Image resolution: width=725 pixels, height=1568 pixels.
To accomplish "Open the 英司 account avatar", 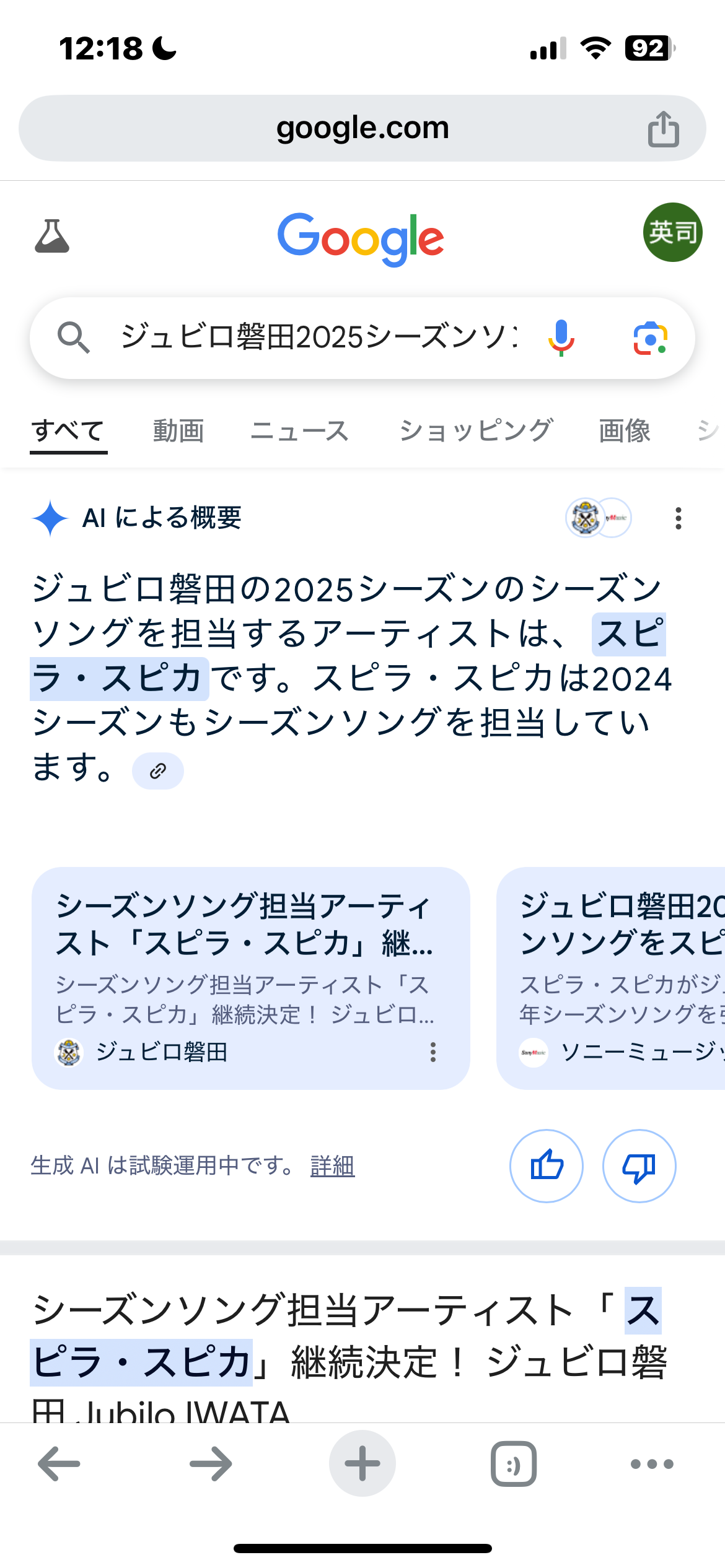I will (672, 232).
